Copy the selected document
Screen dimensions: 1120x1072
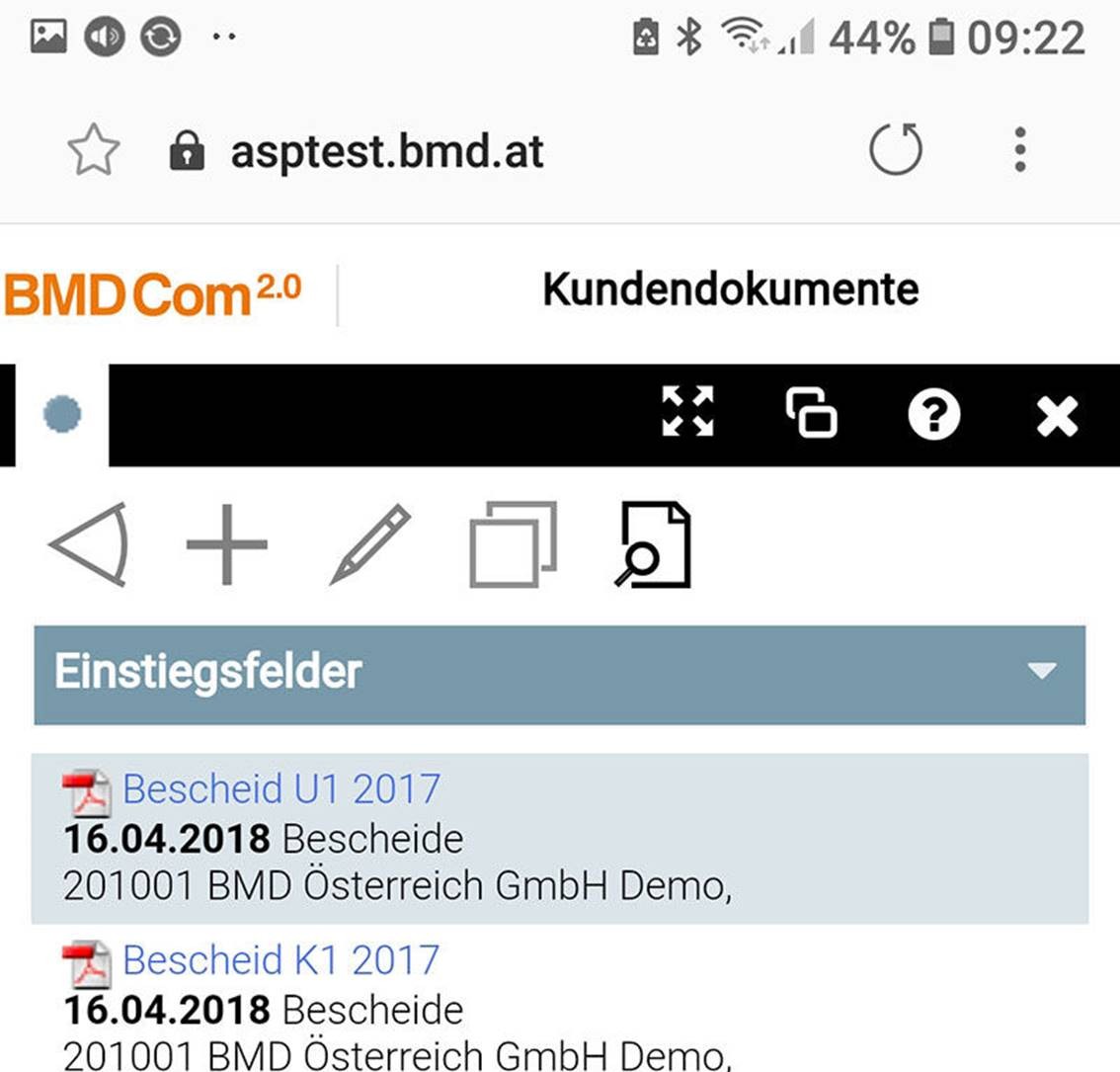tap(513, 544)
